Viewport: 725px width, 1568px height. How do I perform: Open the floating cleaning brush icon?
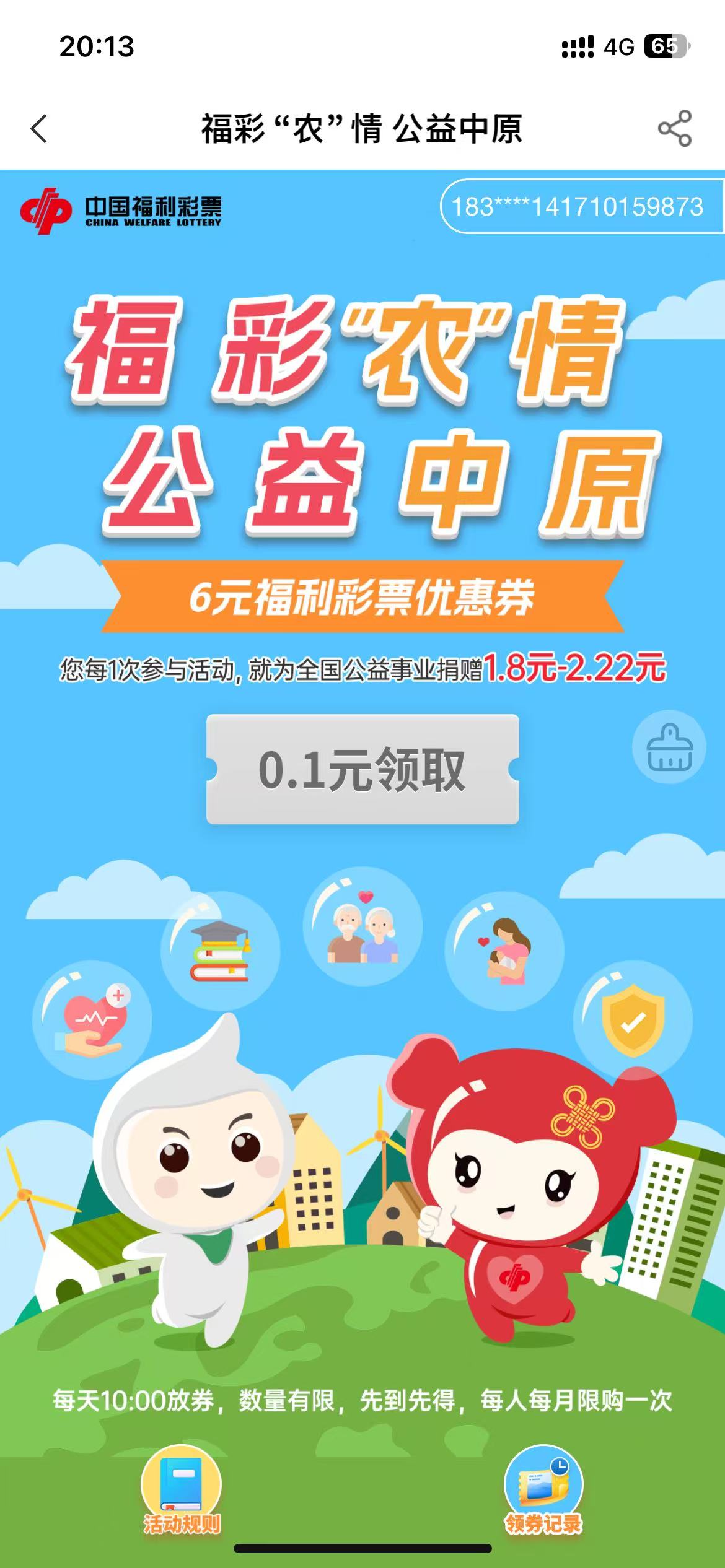[x=669, y=747]
